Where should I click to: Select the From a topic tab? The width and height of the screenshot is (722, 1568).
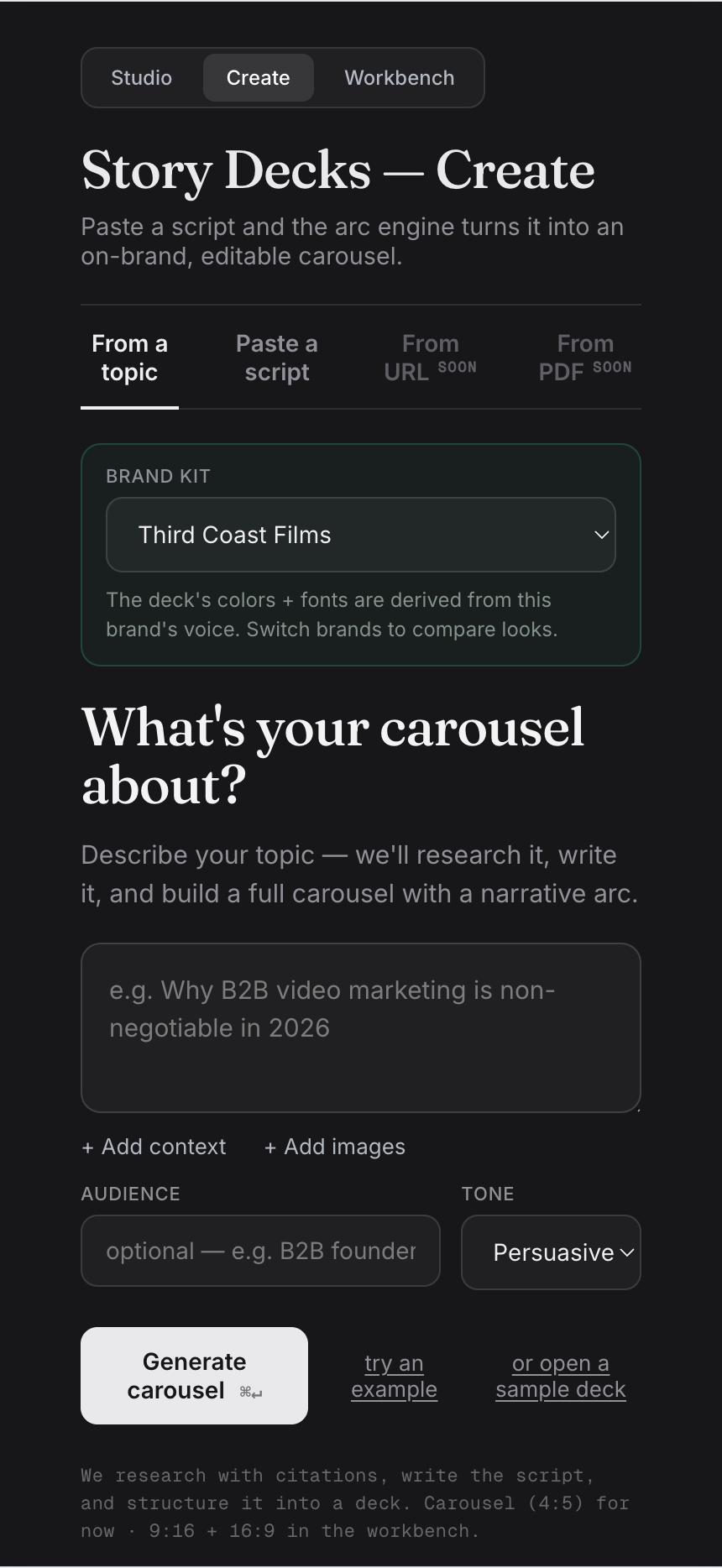coord(129,358)
